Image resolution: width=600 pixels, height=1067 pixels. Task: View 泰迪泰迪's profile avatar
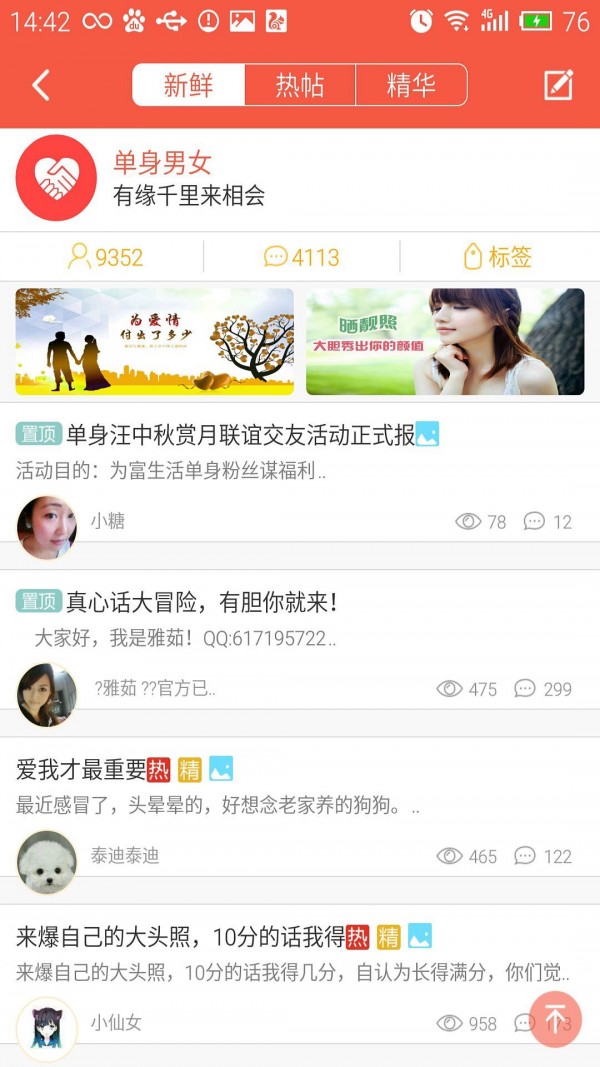coord(47,861)
